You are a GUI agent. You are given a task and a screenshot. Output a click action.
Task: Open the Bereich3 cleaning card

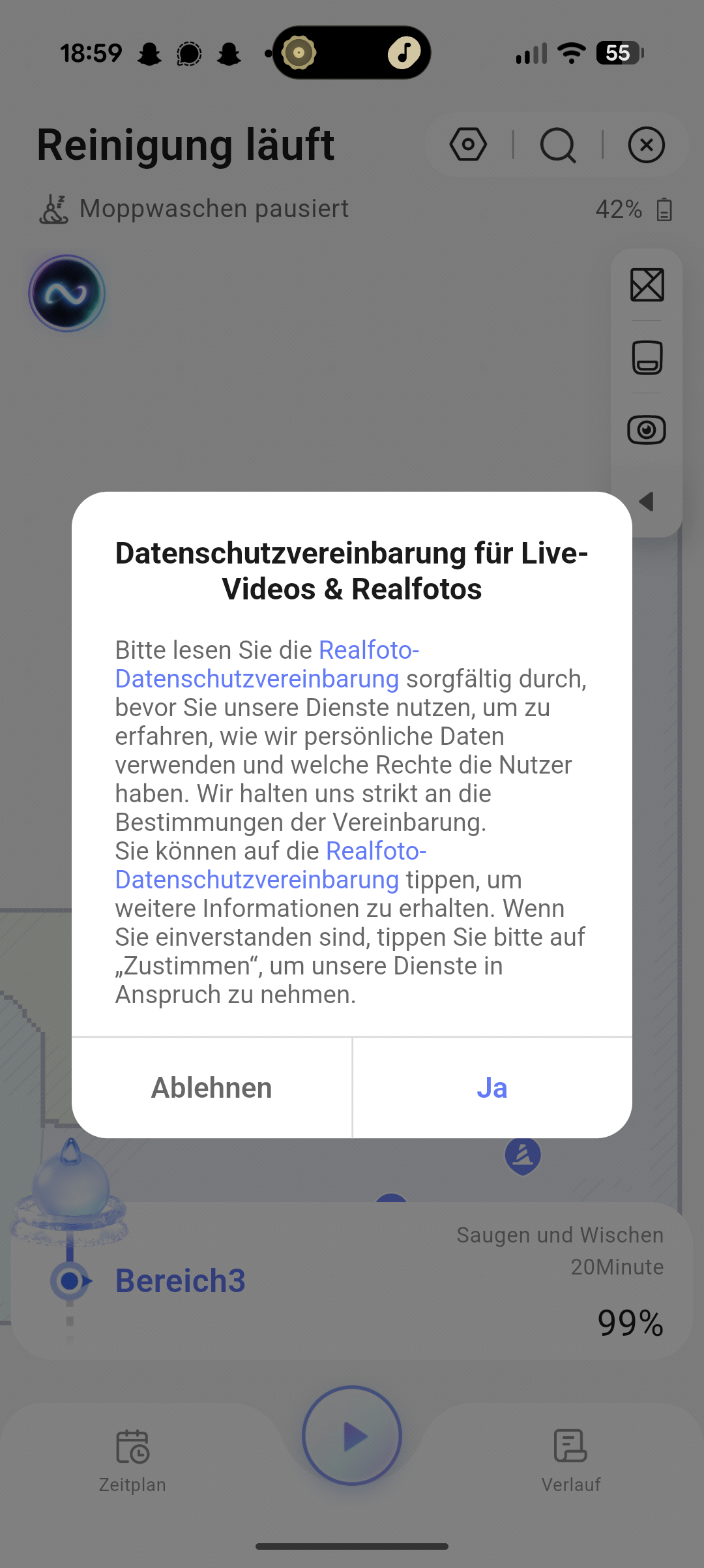pos(352,1281)
